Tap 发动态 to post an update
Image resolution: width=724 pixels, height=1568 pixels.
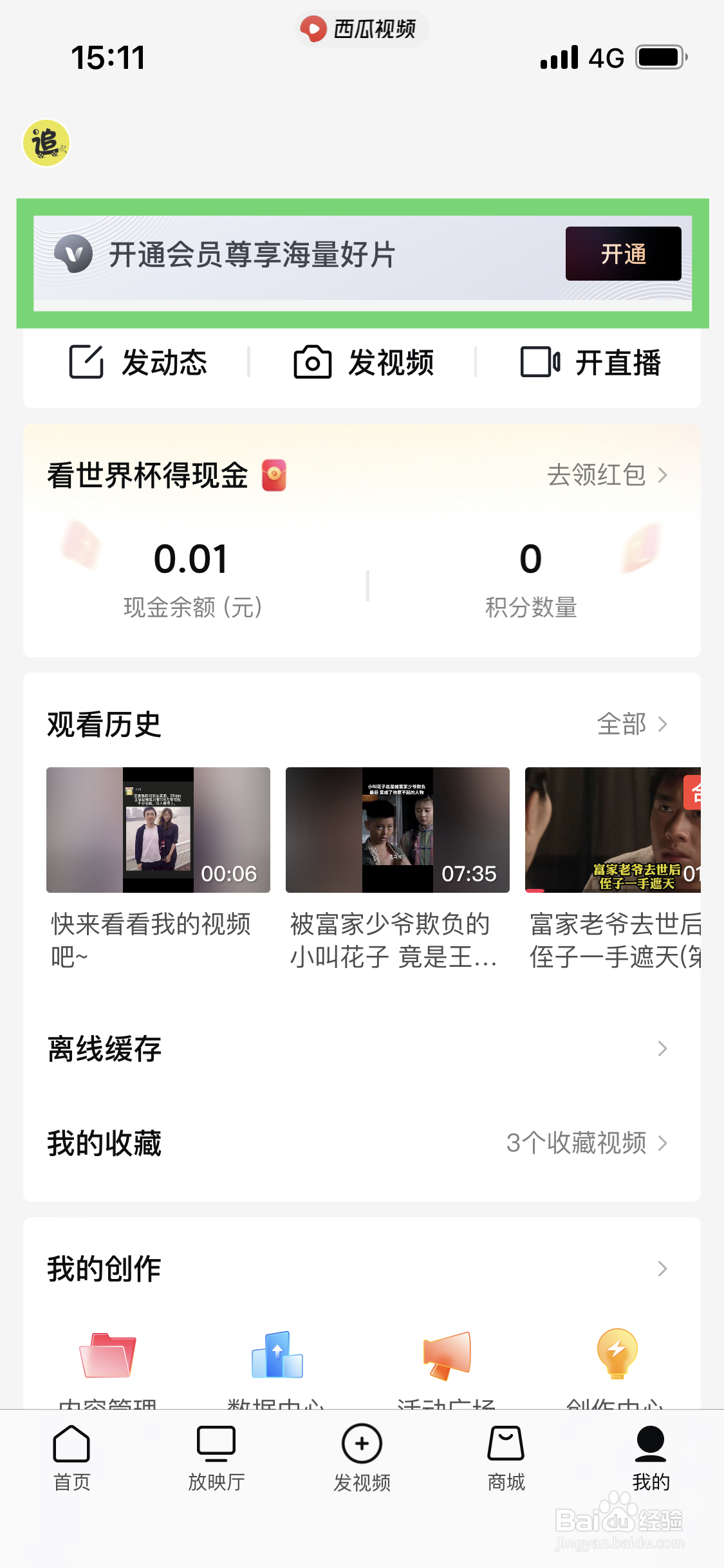pyautogui.click(x=138, y=362)
